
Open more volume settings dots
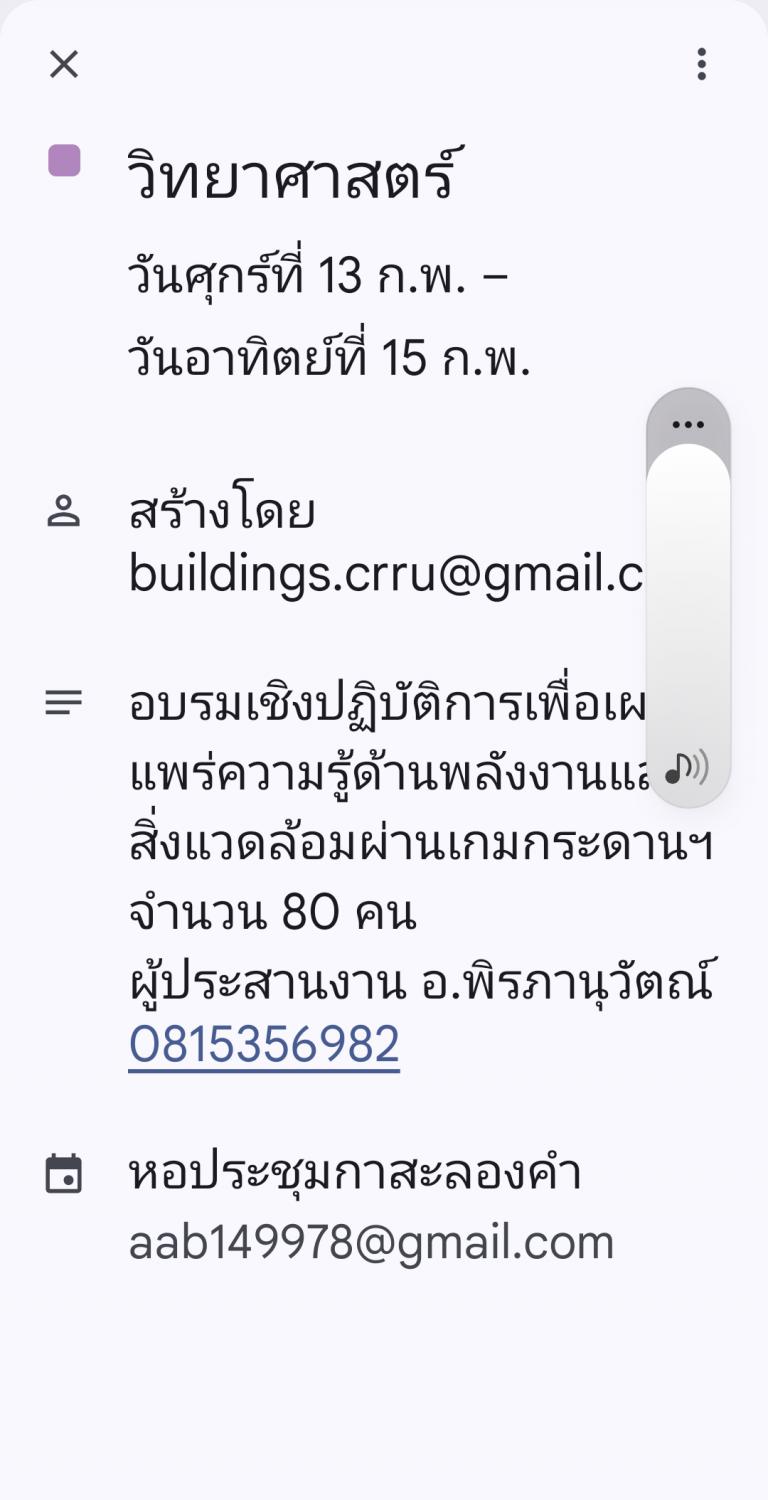tap(688, 424)
